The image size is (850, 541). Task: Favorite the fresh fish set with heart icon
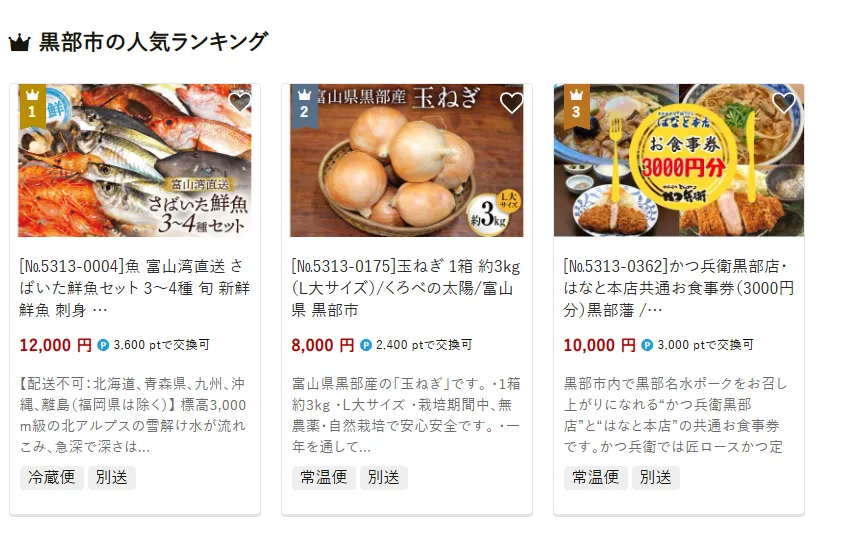(x=240, y=102)
